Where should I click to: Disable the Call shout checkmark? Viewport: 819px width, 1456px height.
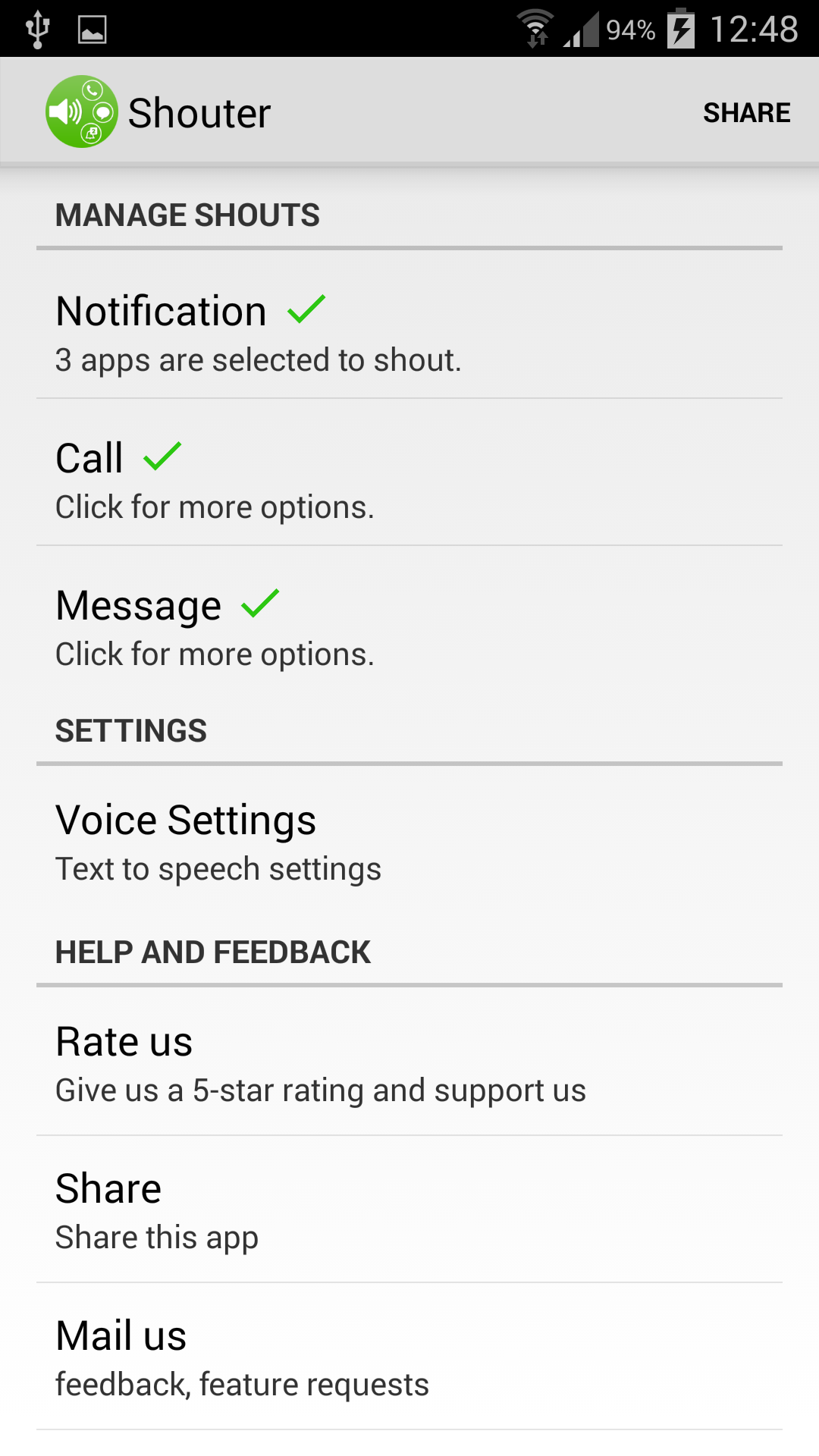(162, 454)
